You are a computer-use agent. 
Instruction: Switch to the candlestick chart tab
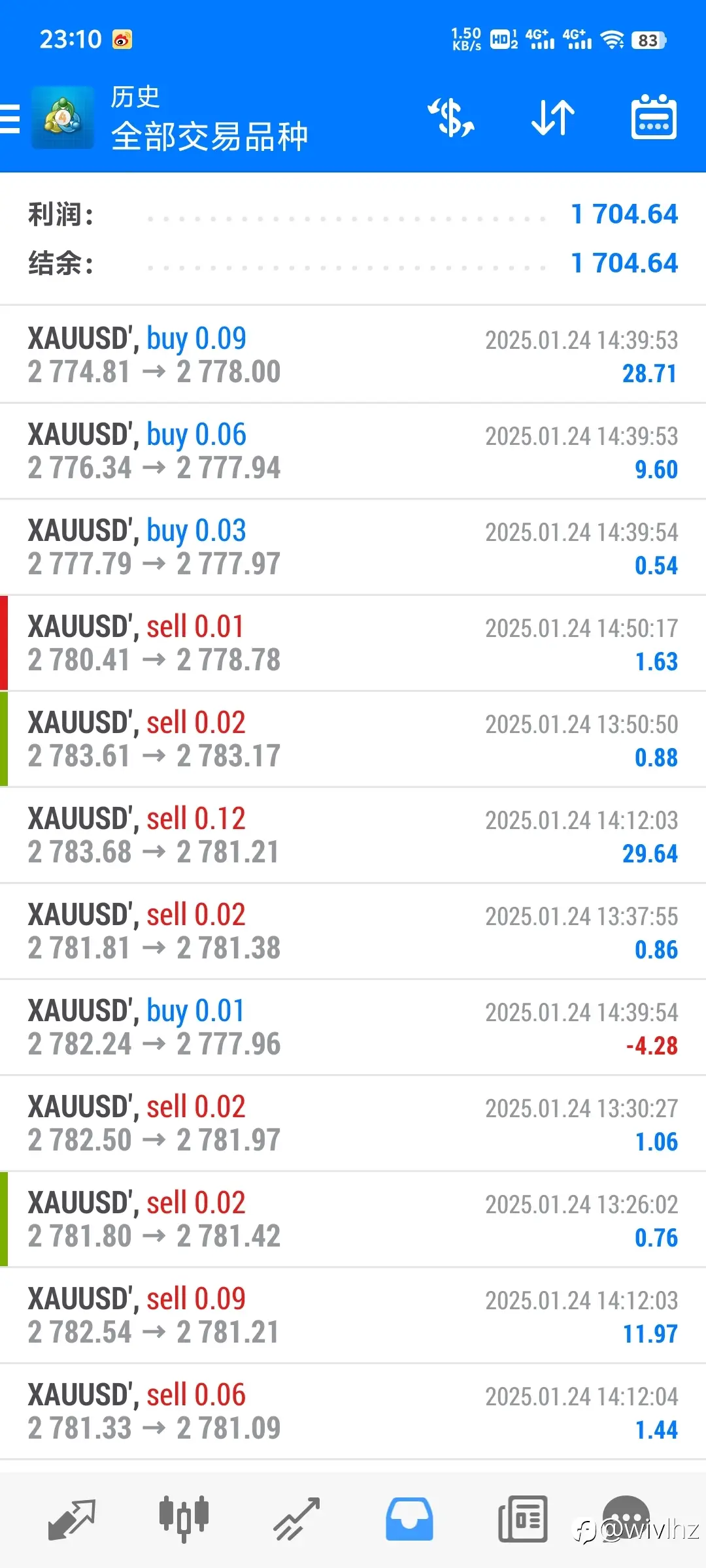click(184, 1520)
